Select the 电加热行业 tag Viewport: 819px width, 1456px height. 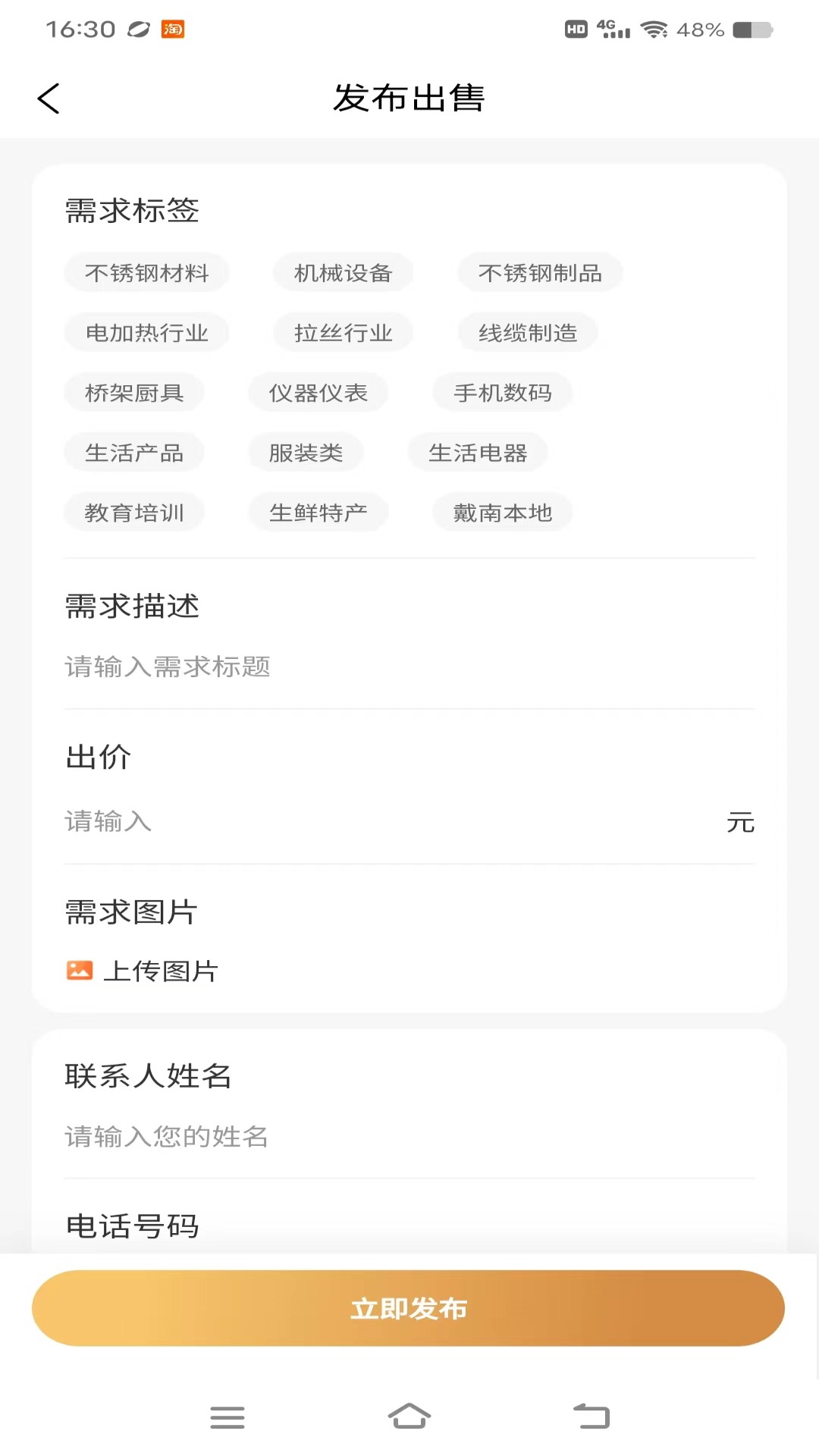click(x=146, y=333)
